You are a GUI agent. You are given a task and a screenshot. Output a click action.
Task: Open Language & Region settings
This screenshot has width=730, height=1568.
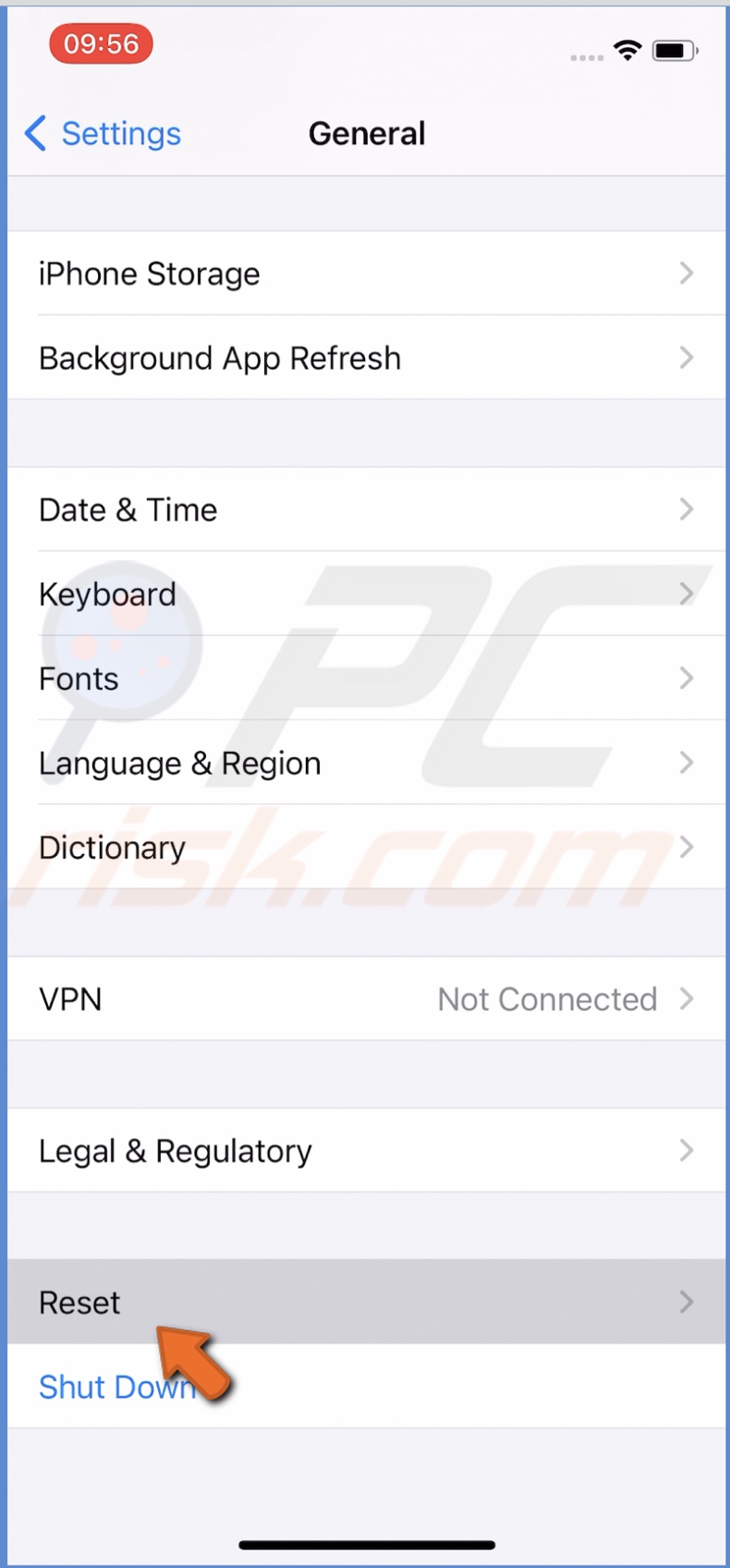point(366,763)
